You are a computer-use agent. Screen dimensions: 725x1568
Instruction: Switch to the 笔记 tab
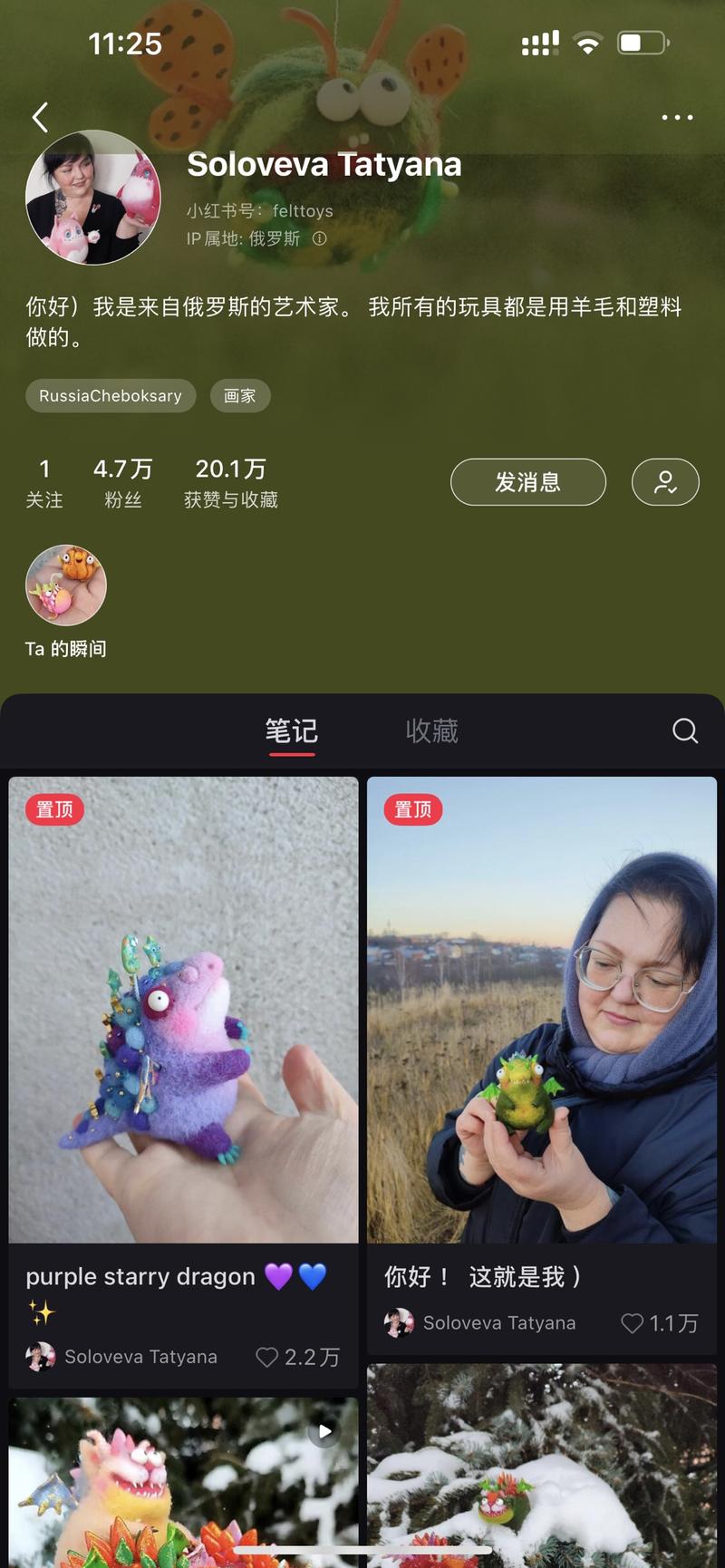tap(291, 731)
